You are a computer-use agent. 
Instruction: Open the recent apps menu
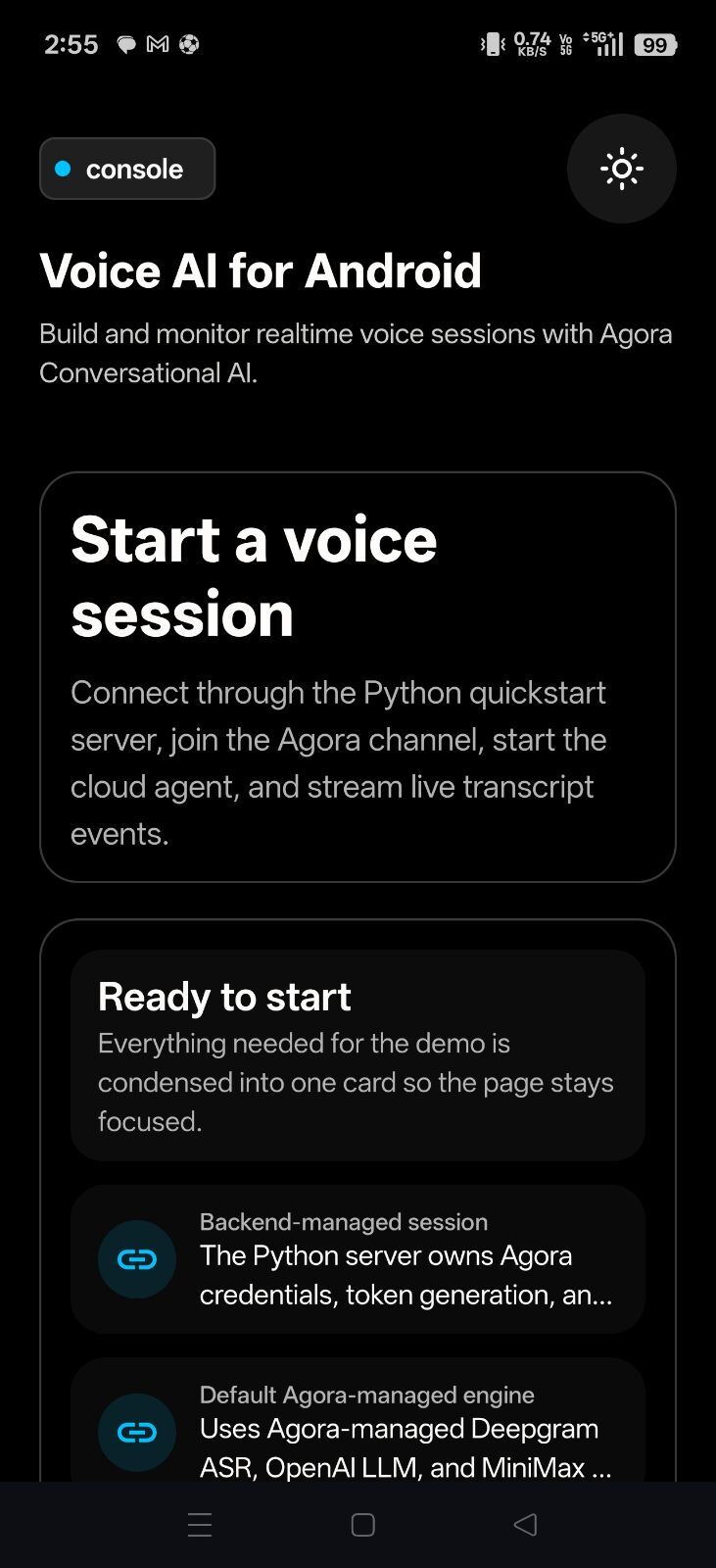(200, 1525)
